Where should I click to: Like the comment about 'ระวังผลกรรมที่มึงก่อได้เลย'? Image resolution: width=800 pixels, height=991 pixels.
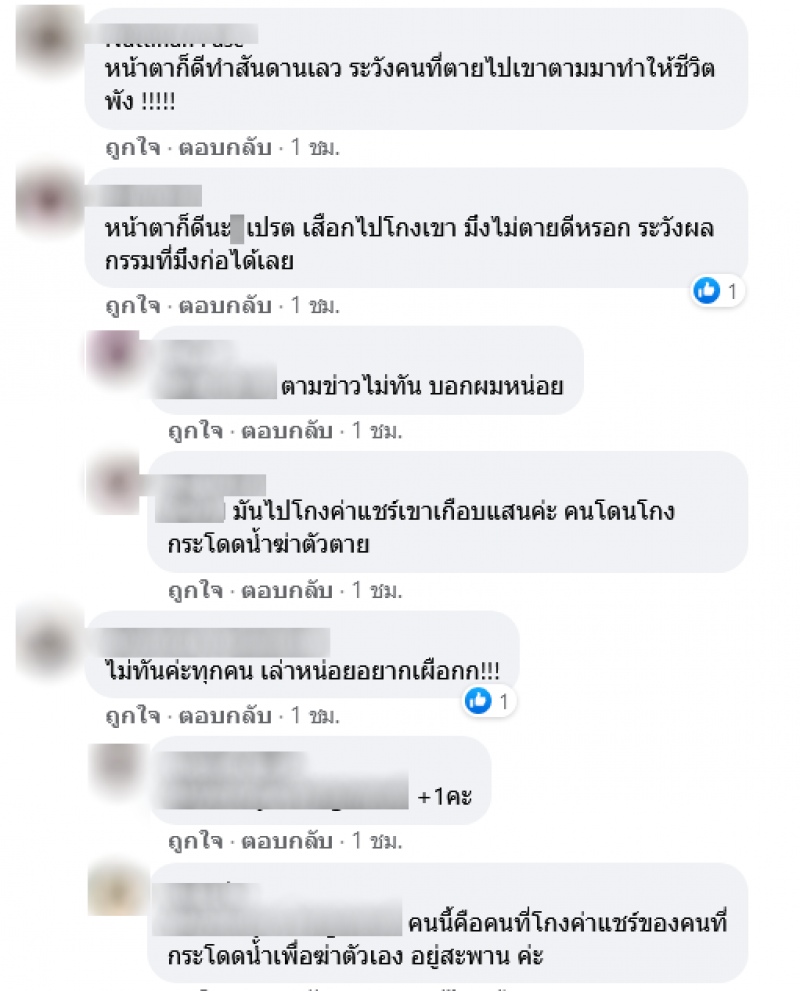coord(133,305)
